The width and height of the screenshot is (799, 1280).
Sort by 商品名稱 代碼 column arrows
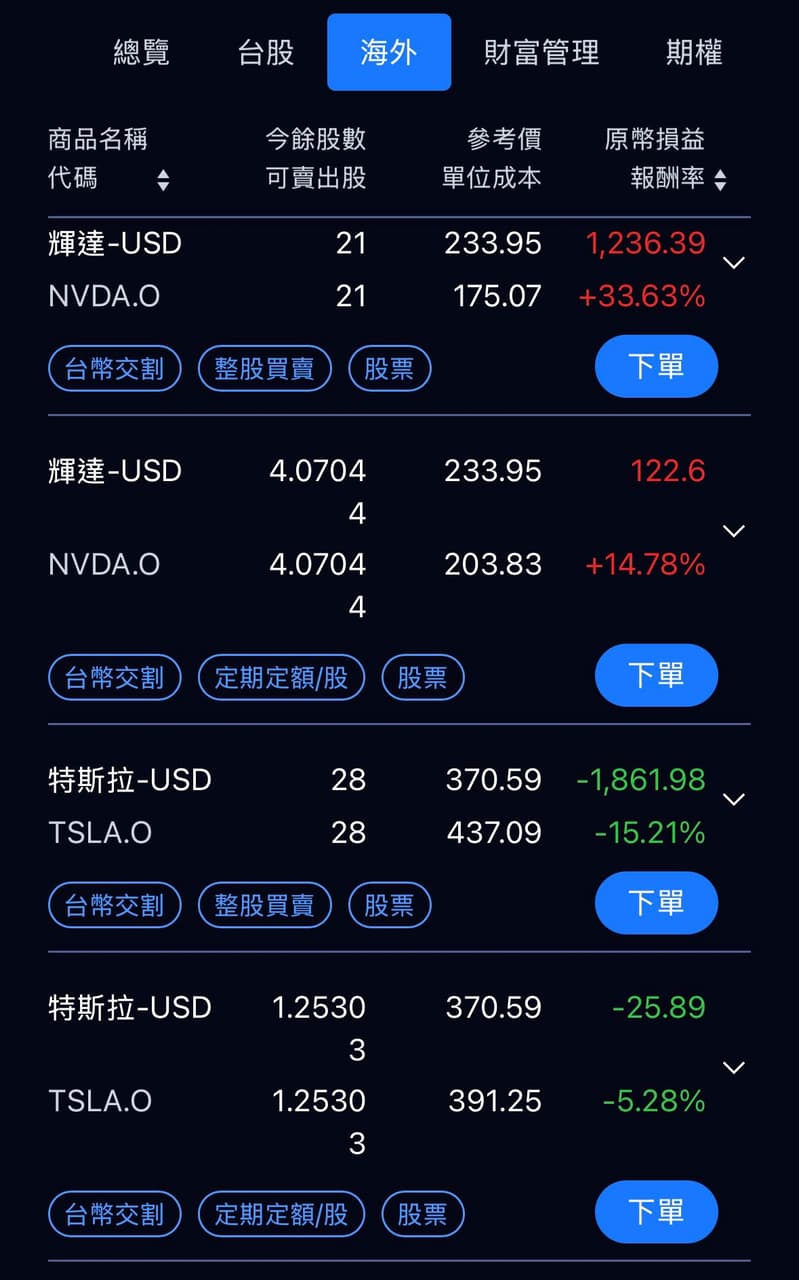163,180
